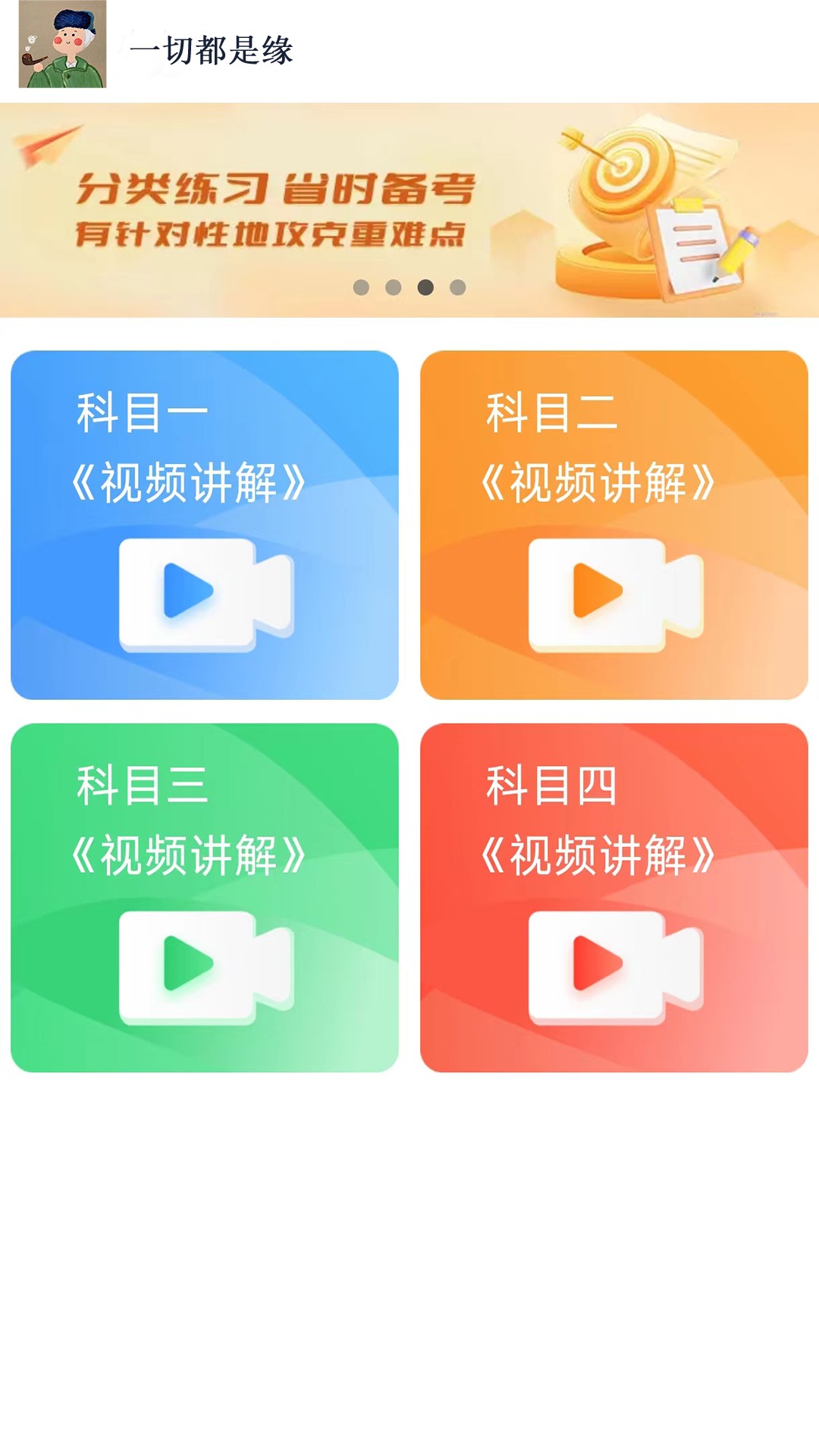This screenshot has width=819, height=1456.
Task: Select the first carousel indicator dot
Action: (361, 287)
